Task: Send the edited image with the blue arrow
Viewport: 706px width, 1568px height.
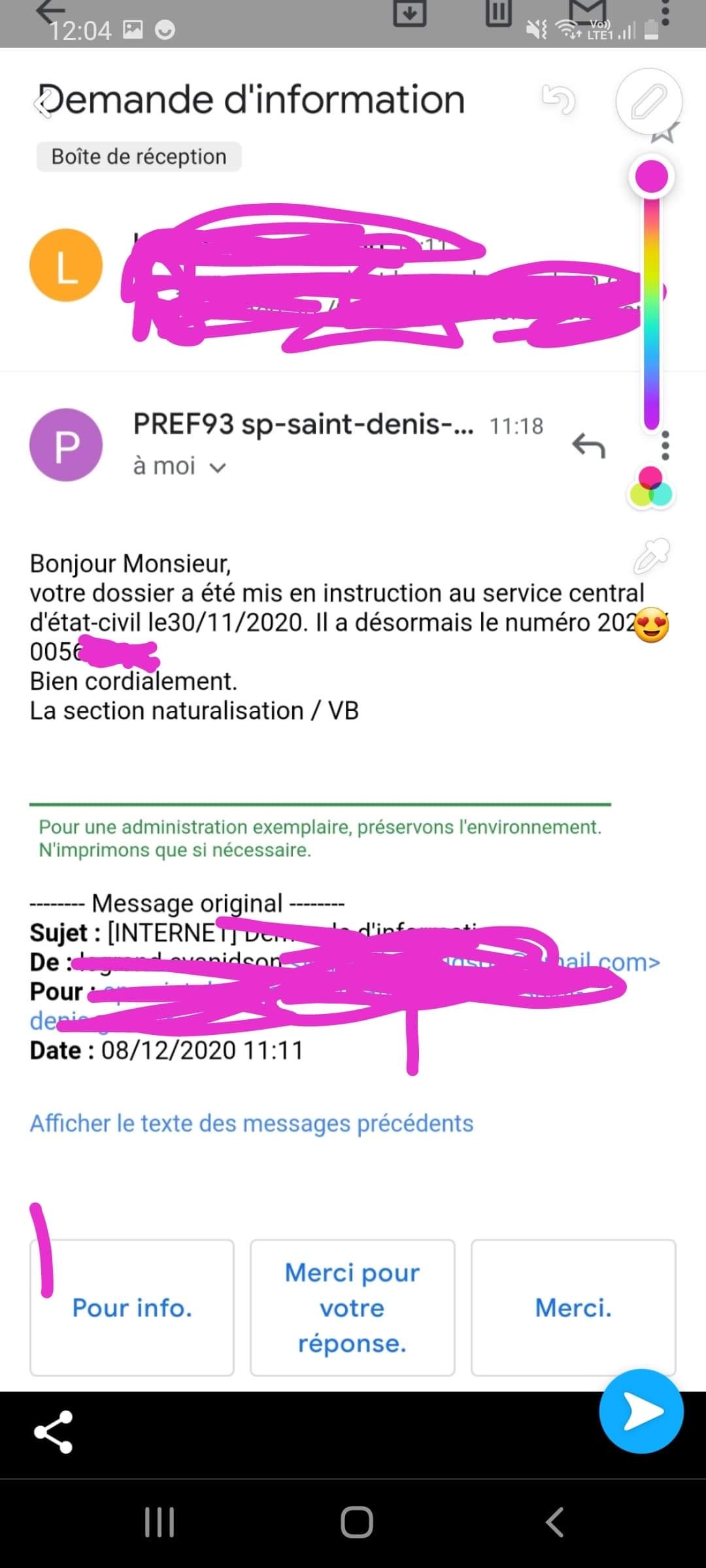Action: coord(641,1411)
